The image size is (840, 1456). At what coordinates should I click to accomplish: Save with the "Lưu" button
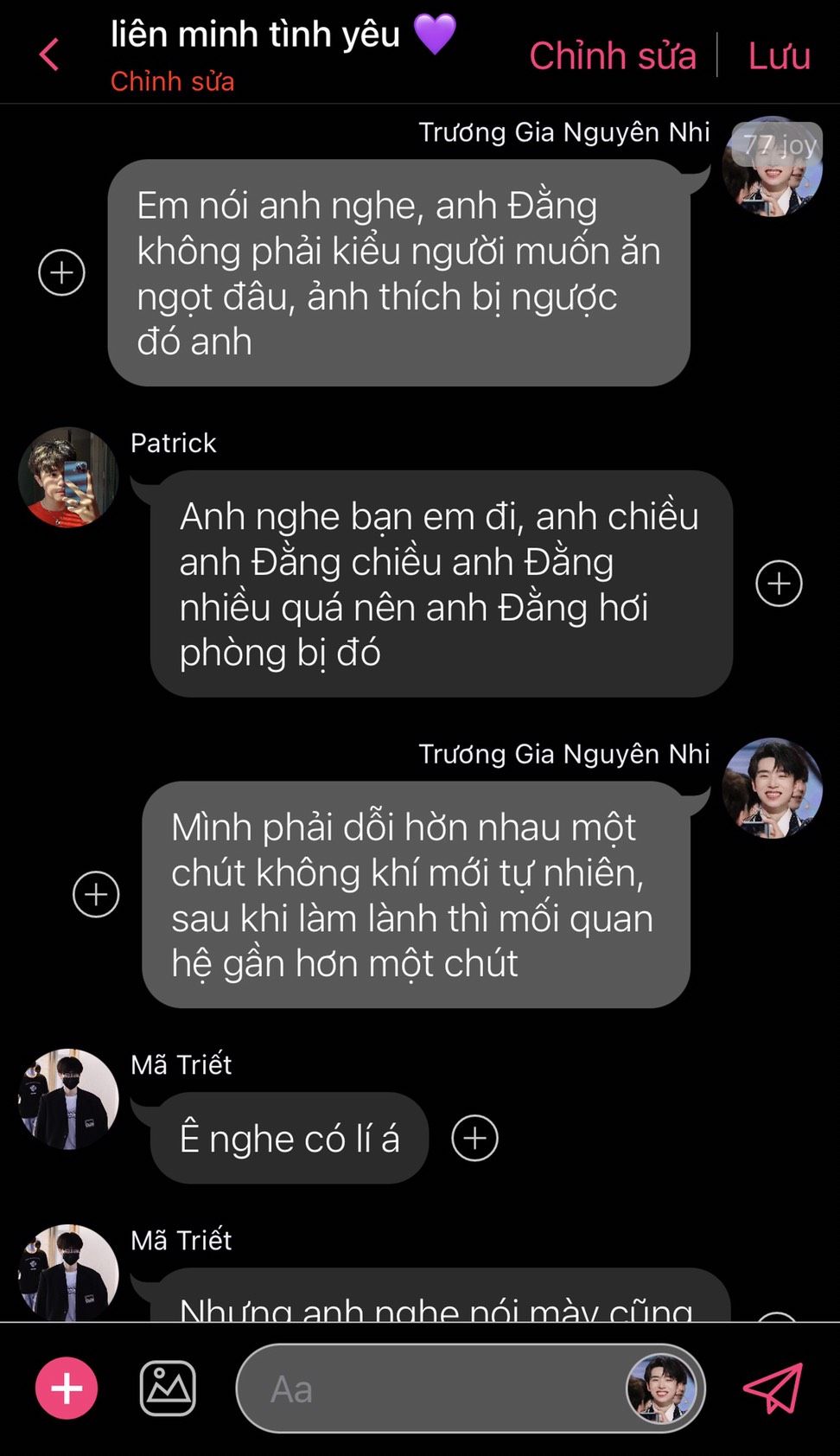(x=779, y=56)
